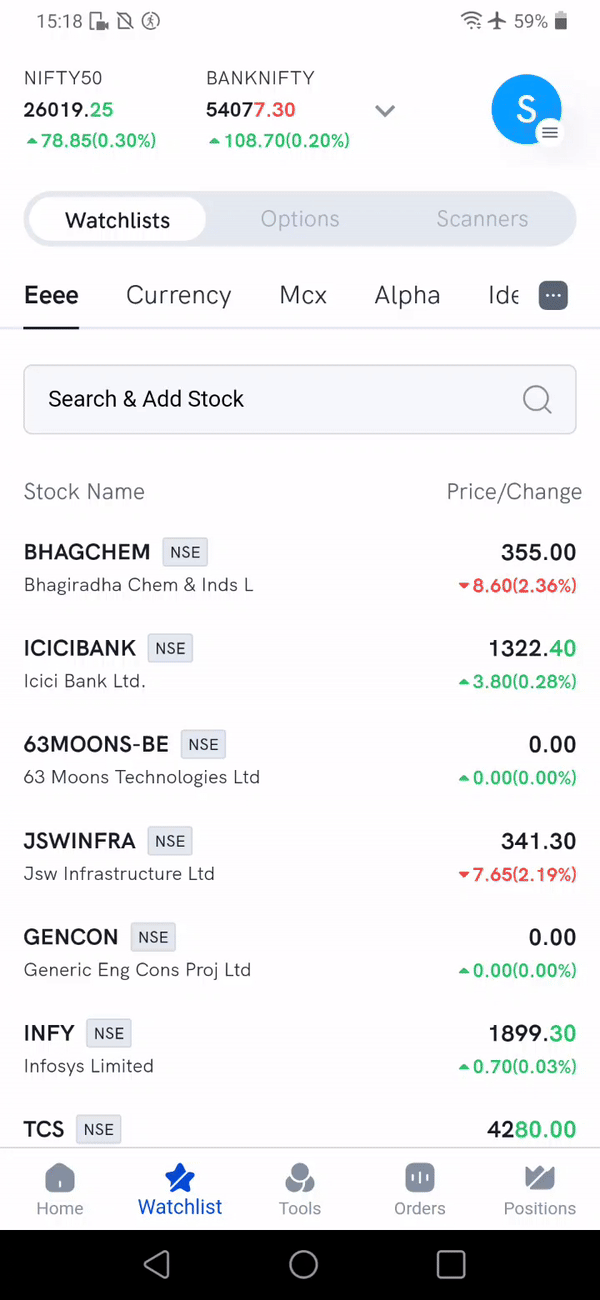Open the 63MOONS-BE stock row
Image resolution: width=600 pixels, height=1300 pixels.
(x=300, y=760)
